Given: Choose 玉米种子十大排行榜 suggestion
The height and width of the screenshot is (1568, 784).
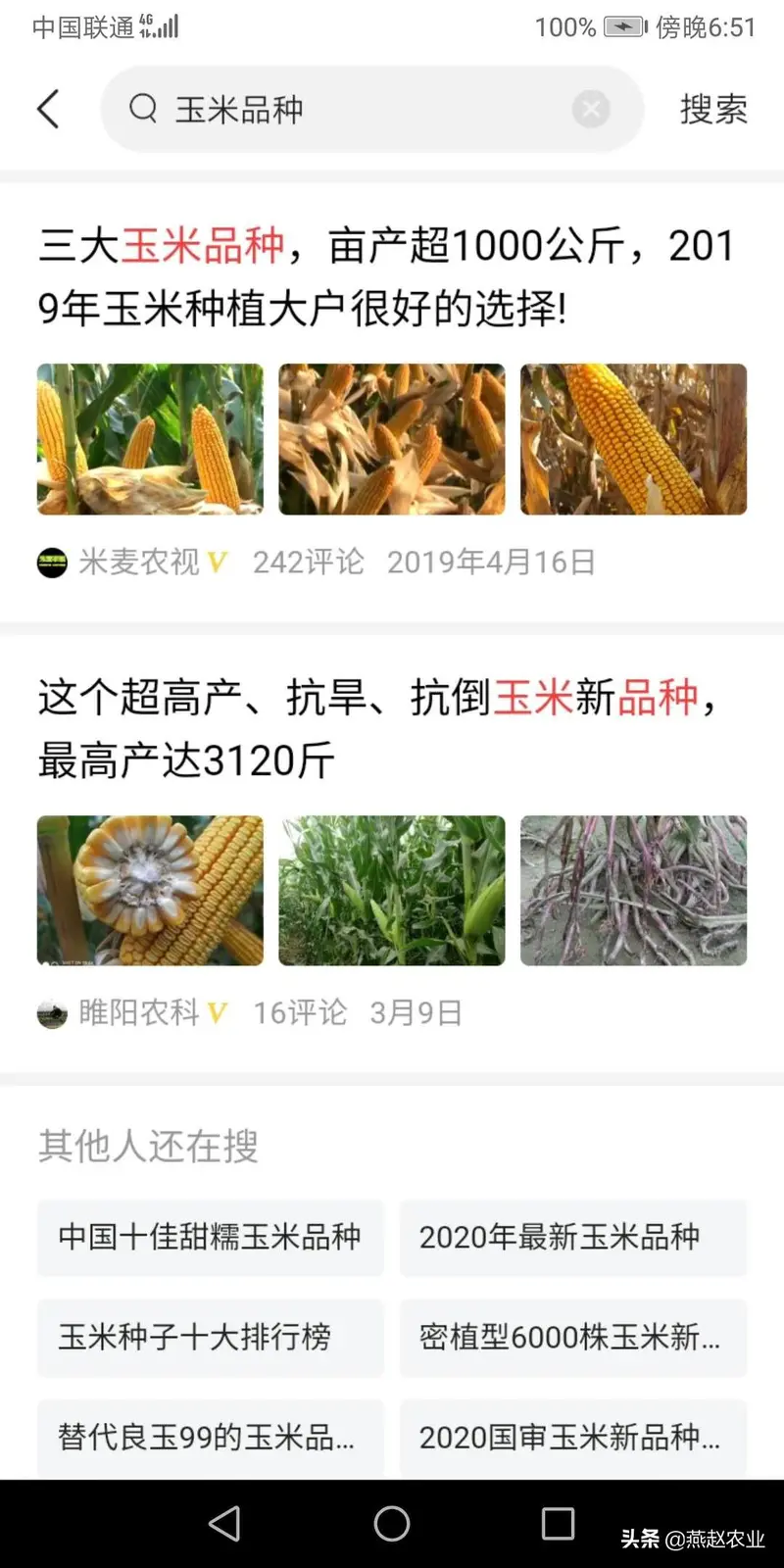Looking at the screenshot, I should pos(210,1337).
